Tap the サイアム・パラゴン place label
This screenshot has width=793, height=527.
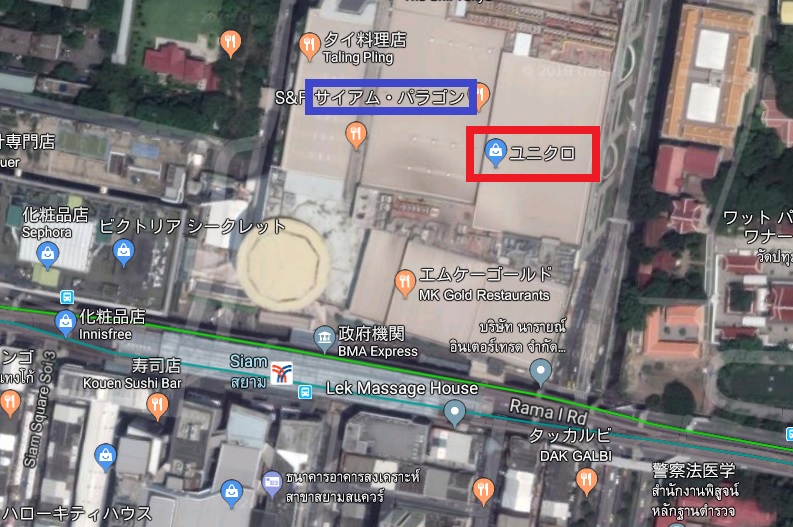(x=390, y=98)
